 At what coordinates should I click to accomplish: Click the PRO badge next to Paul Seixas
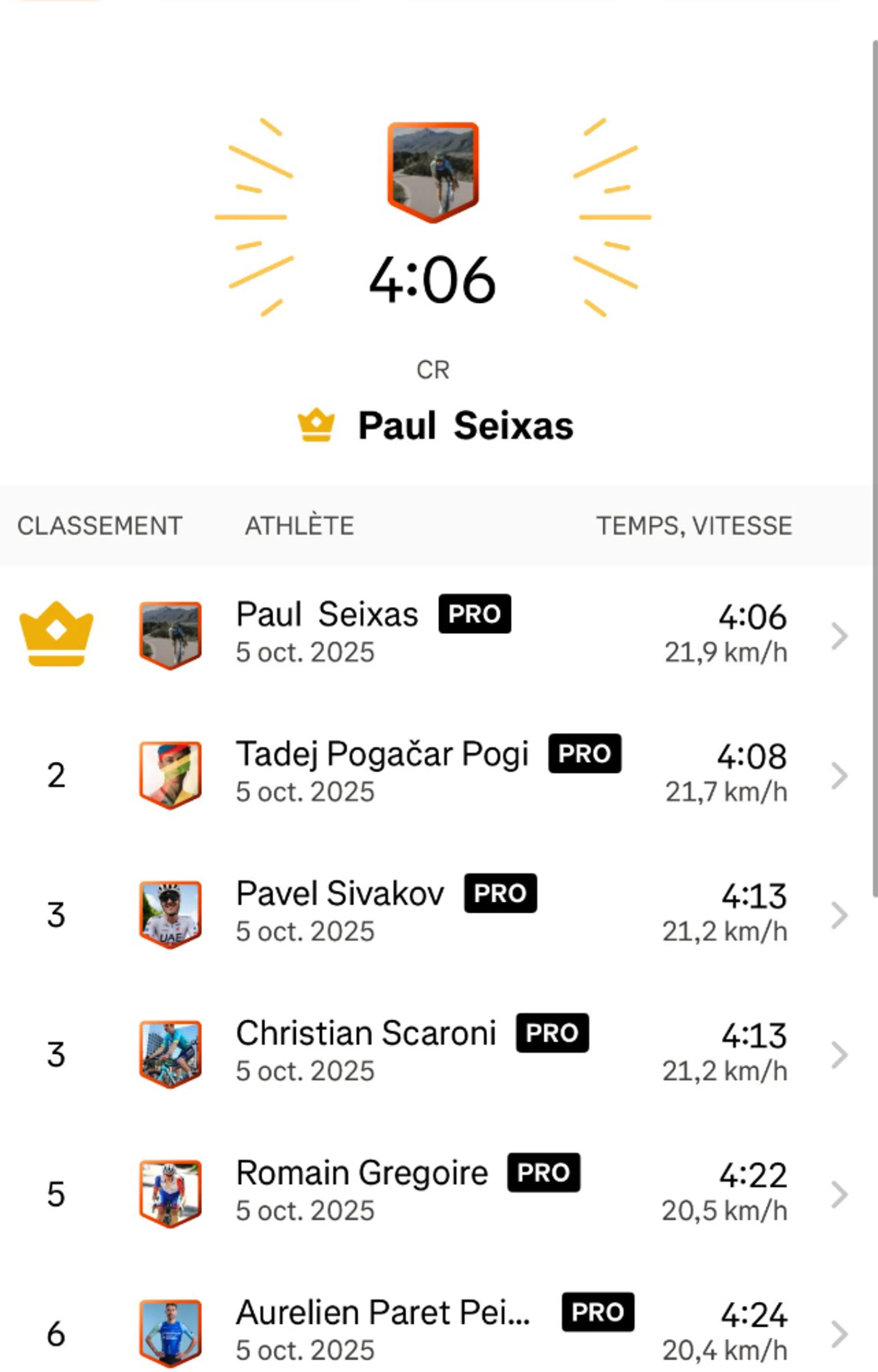coord(475,614)
